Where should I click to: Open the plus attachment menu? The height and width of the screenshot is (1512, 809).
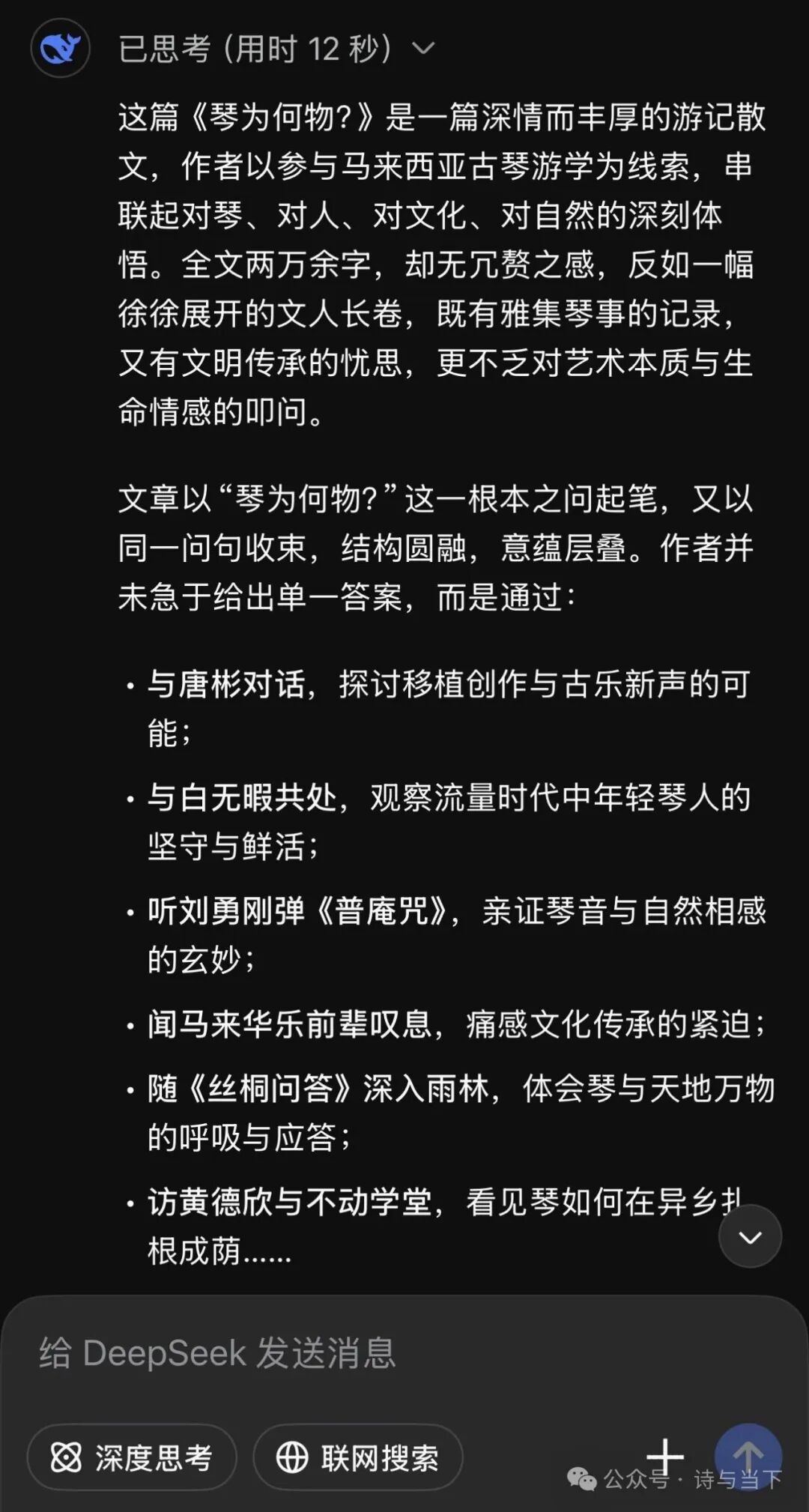click(665, 1456)
